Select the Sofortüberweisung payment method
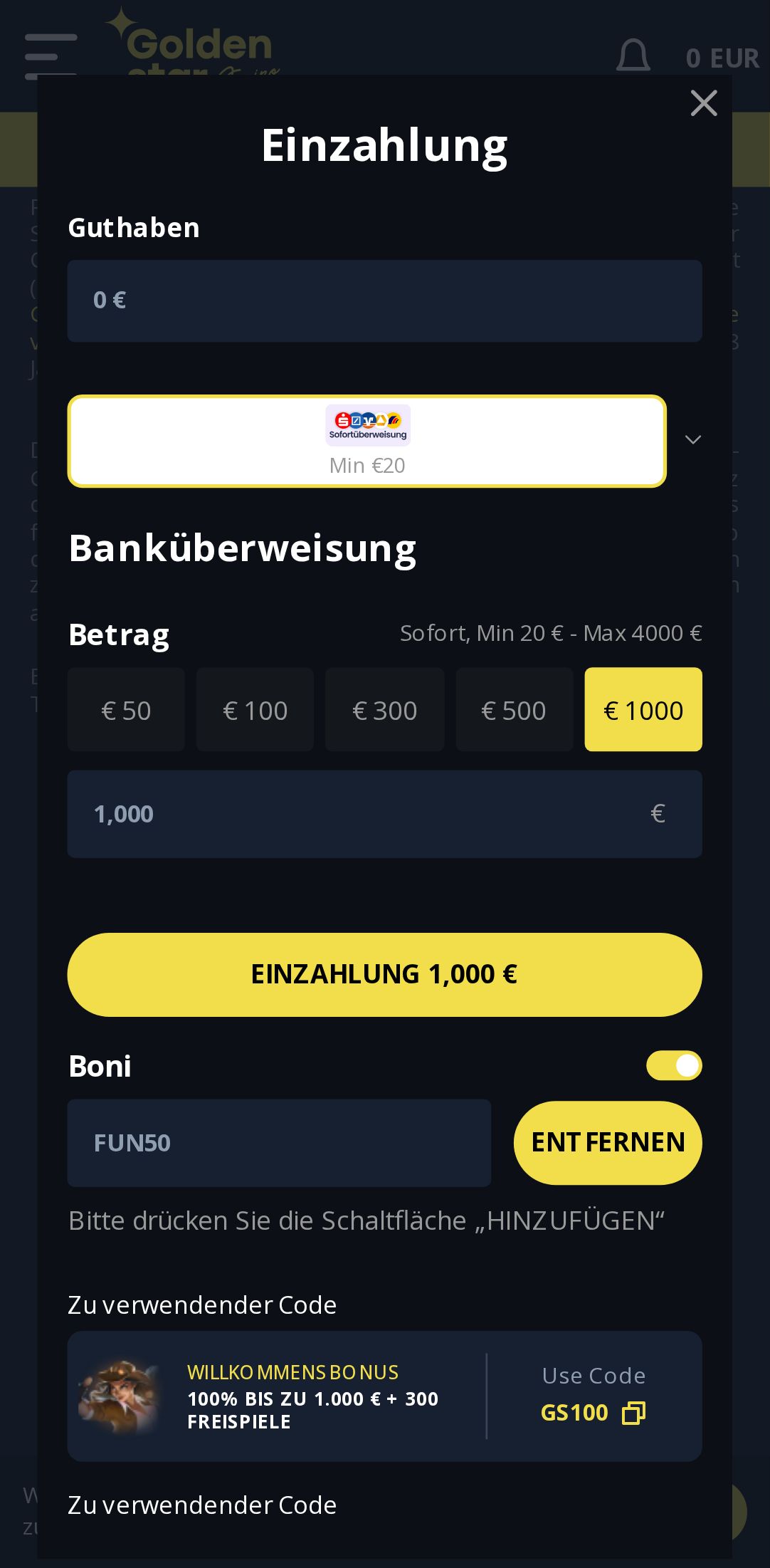Screen dimensions: 770x1568 point(366,441)
